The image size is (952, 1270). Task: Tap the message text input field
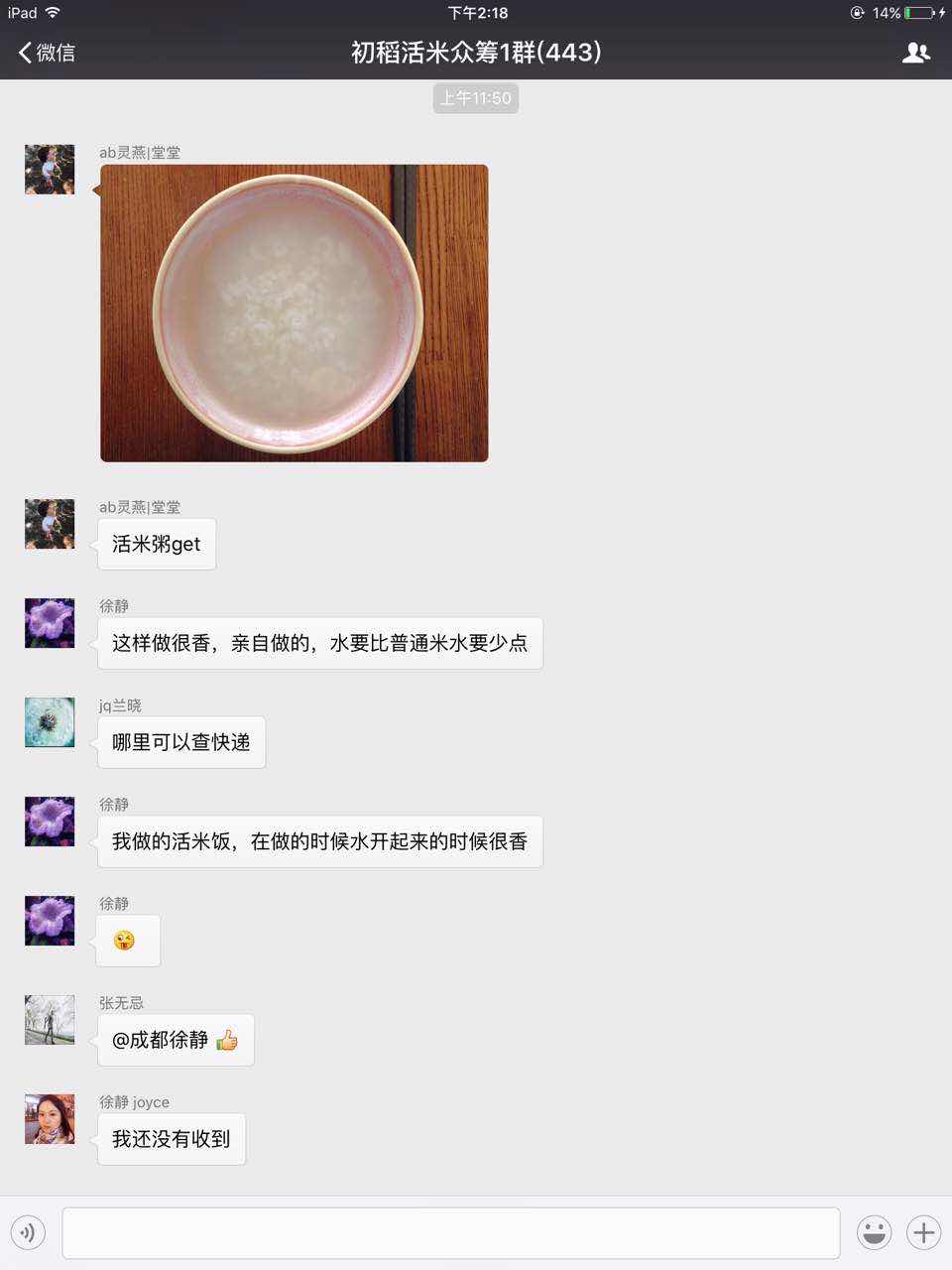[451, 1232]
